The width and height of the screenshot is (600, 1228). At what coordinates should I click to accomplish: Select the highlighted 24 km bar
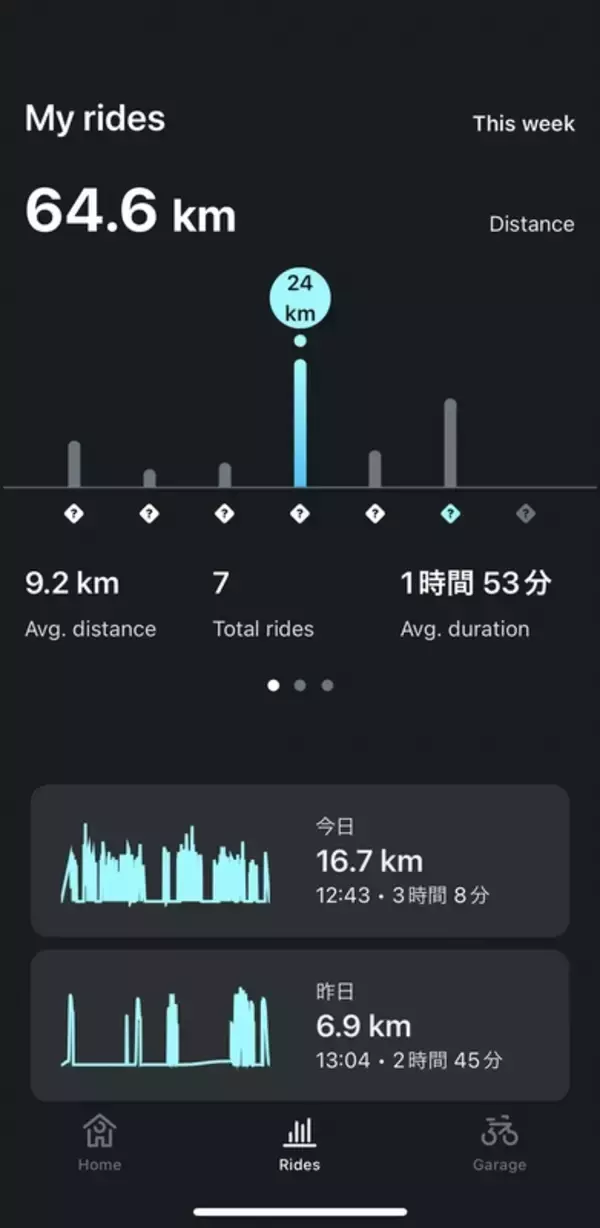pyautogui.click(x=300, y=422)
